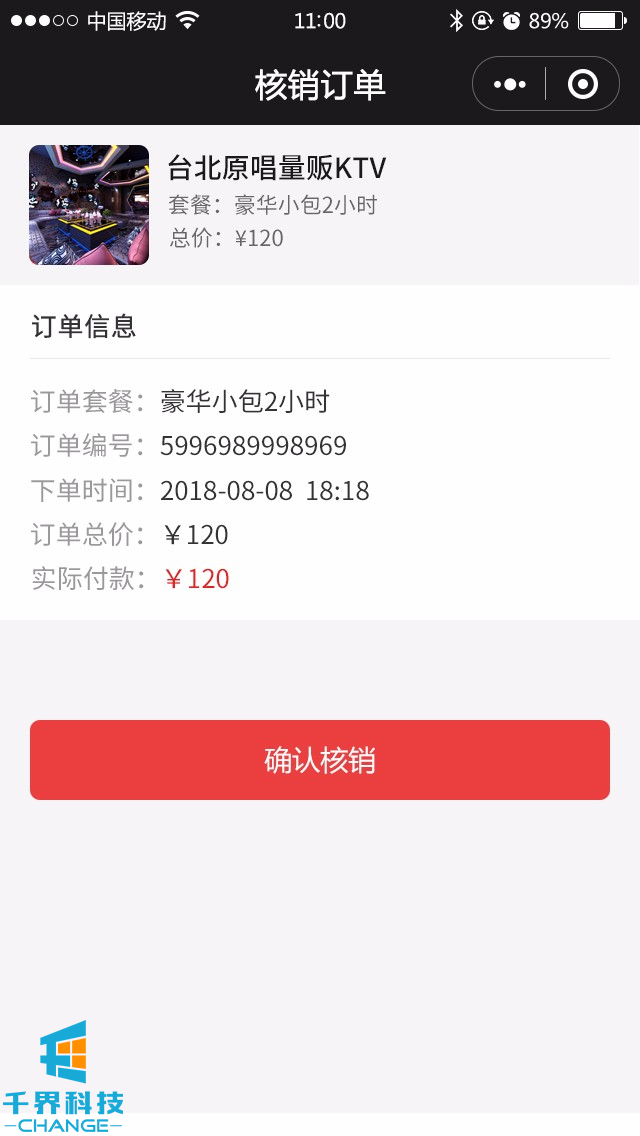Confirm the order with 确认核销
The height and width of the screenshot is (1136, 640).
click(320, 760)
